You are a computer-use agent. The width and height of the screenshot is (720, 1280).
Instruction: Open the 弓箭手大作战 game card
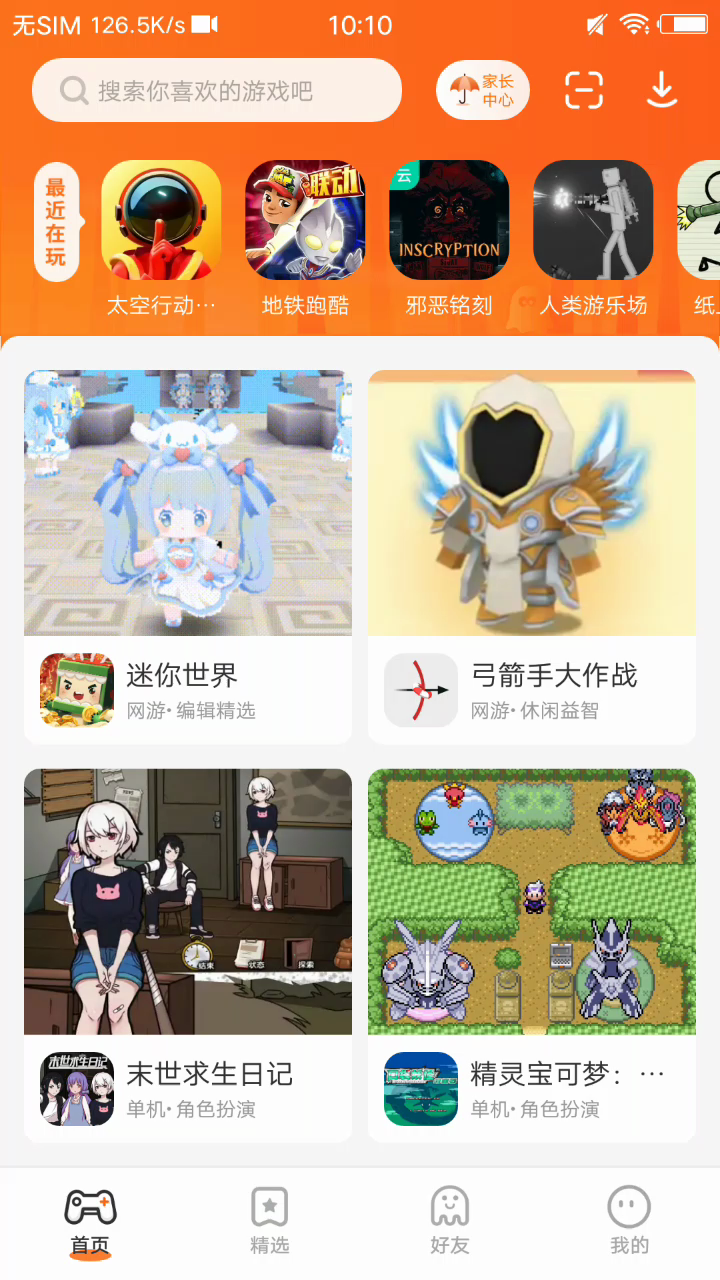(532, 557)
